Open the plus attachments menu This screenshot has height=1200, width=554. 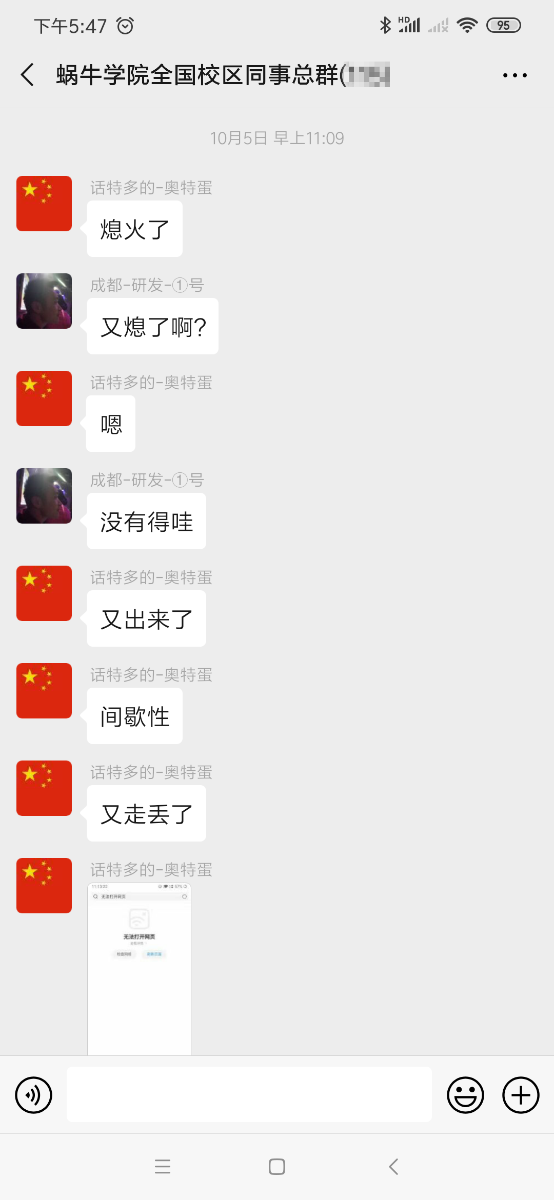click(520, 1095)
